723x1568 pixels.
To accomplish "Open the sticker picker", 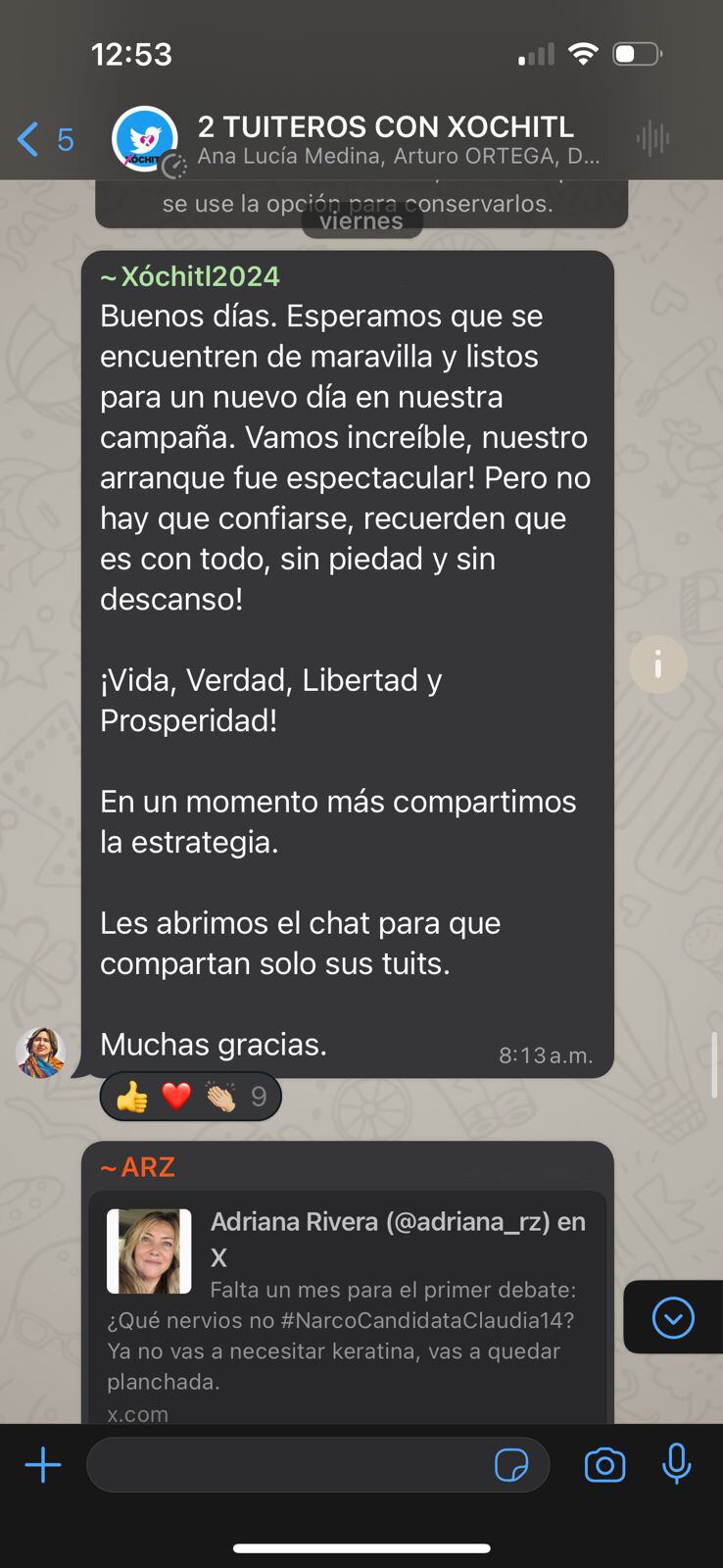I will (x=511, y=1465).
